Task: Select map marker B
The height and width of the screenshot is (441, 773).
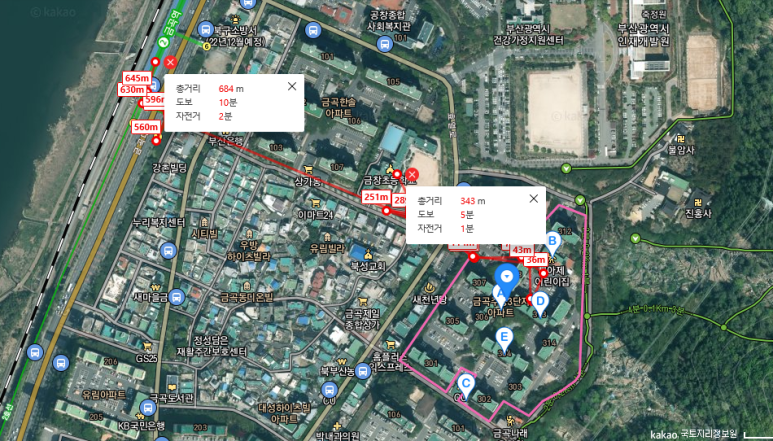Action: 553,240
